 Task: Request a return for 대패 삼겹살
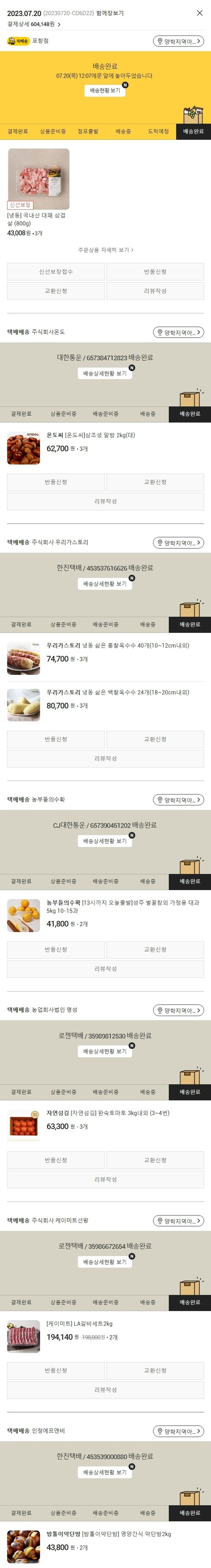pyautogui.click(x=155, y=272)
